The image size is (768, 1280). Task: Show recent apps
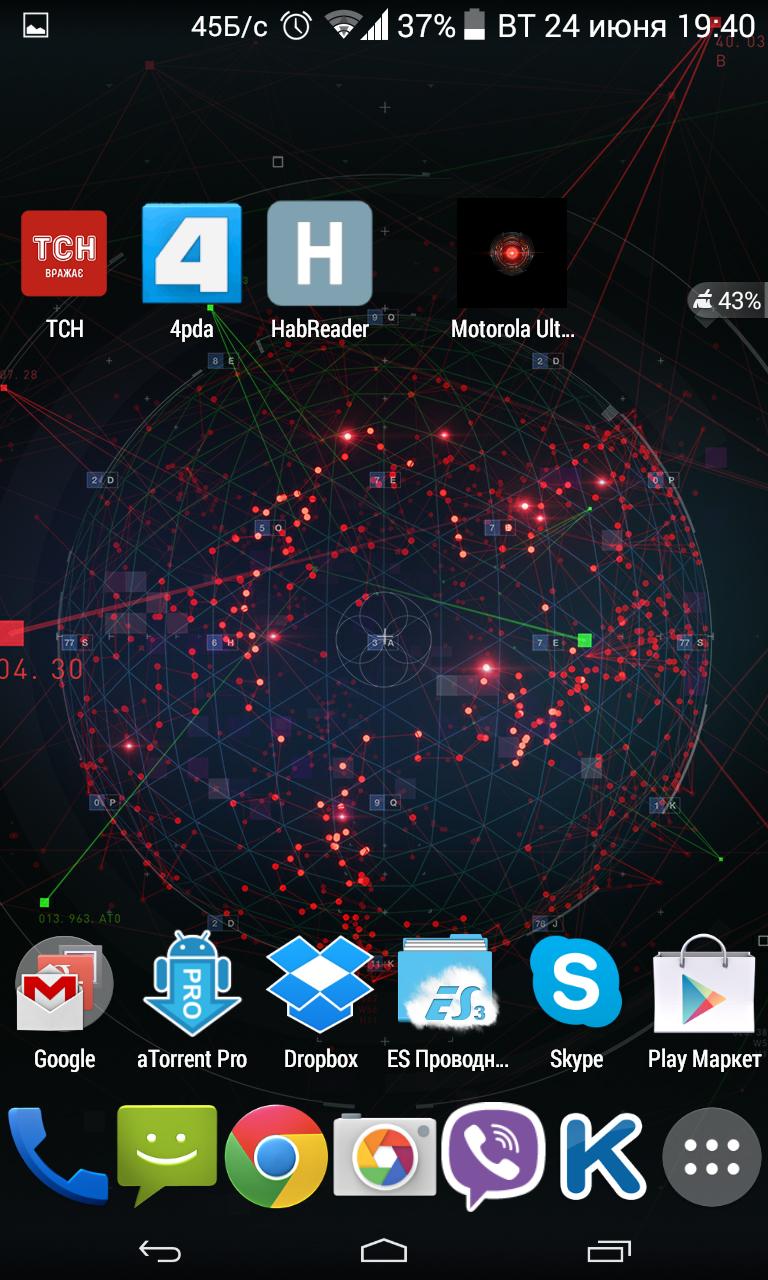[608, 1250]
